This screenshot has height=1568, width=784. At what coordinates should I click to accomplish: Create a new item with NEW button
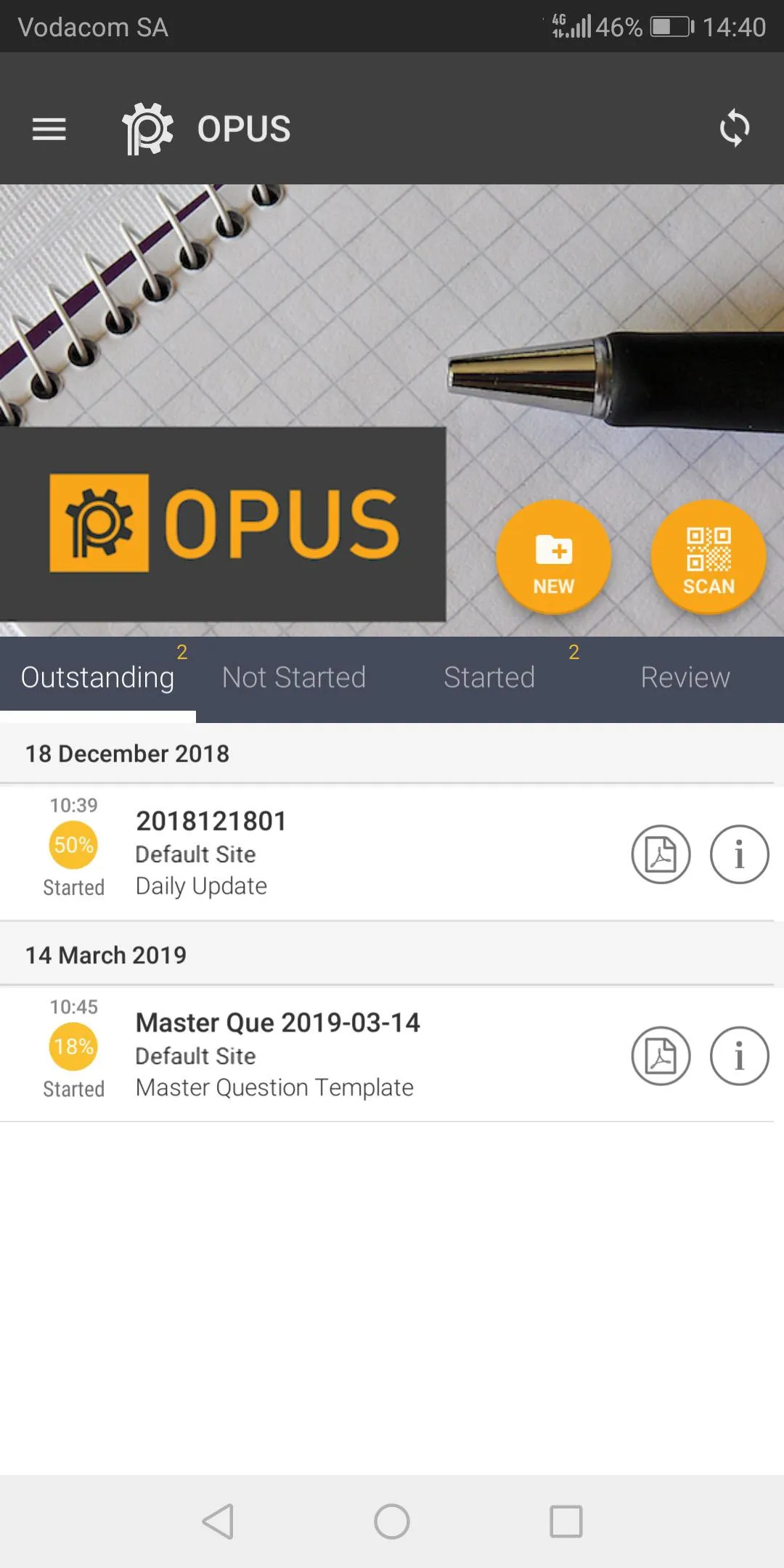coord(553,558)
